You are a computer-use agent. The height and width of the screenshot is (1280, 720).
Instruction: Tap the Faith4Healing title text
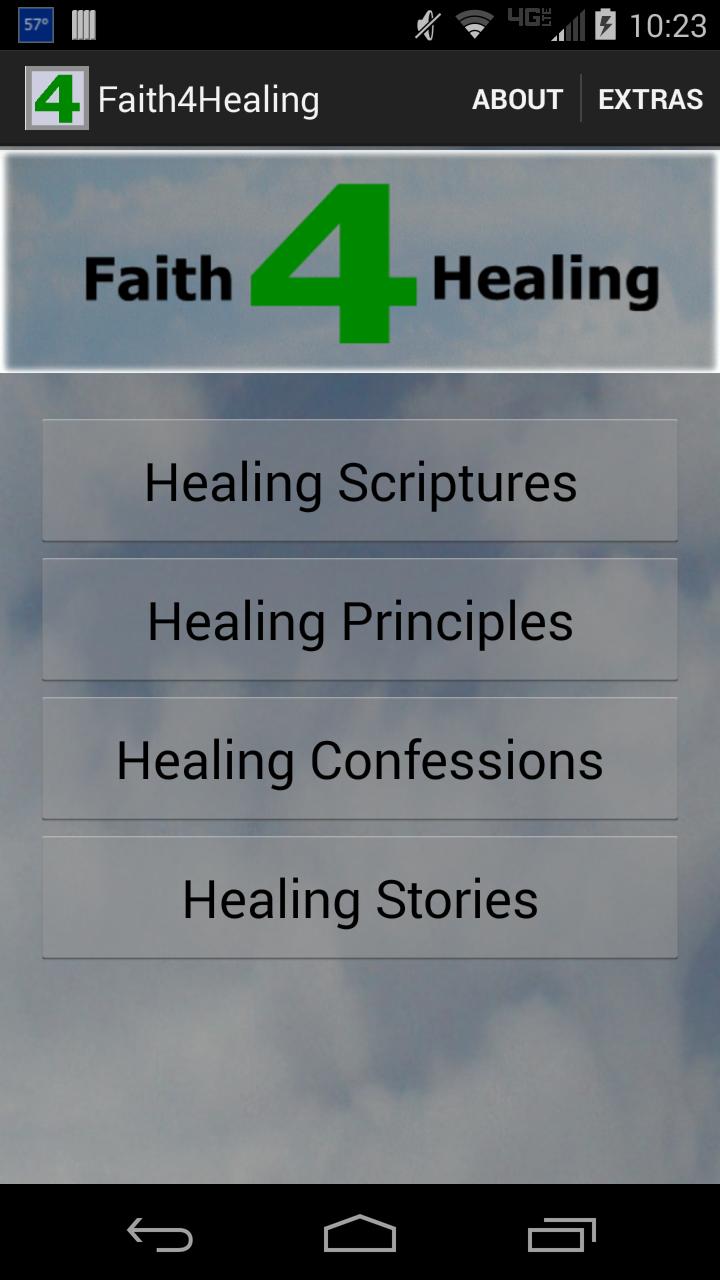click(207, 97)
